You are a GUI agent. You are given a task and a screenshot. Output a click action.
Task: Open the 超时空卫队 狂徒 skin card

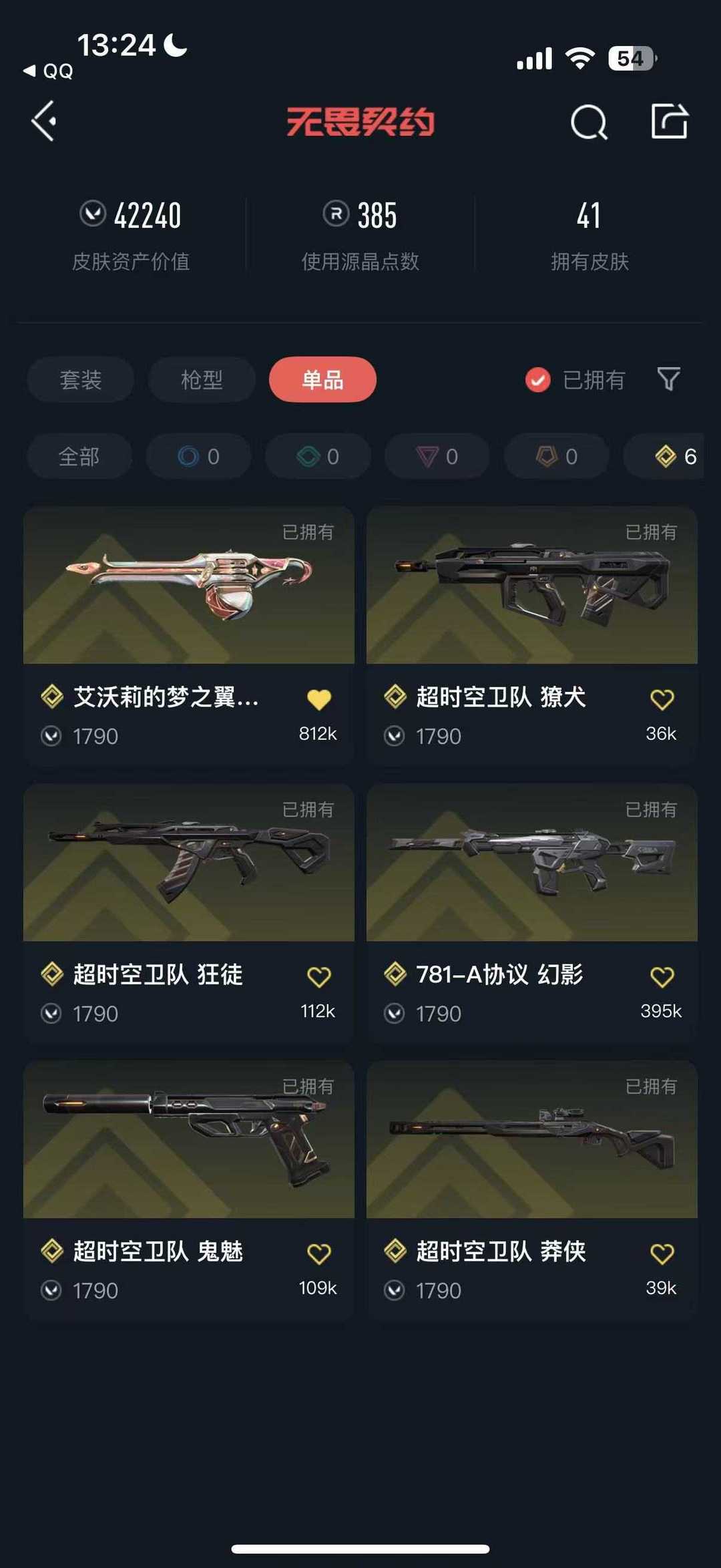pos(189,914)
